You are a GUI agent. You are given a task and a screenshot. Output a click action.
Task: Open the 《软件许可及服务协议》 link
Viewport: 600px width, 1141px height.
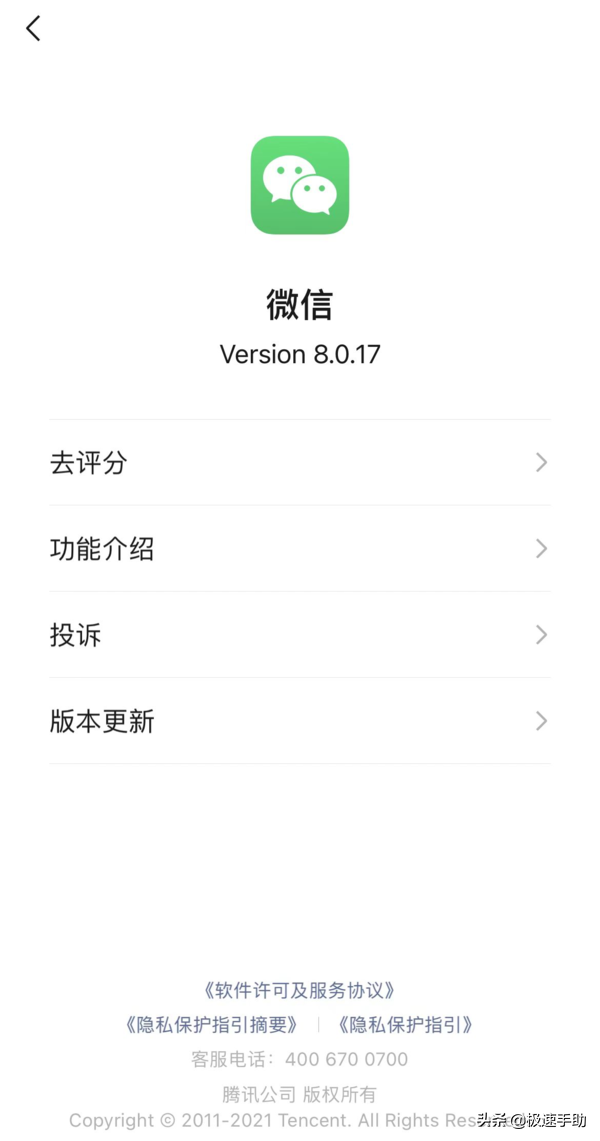coord(299,991)
